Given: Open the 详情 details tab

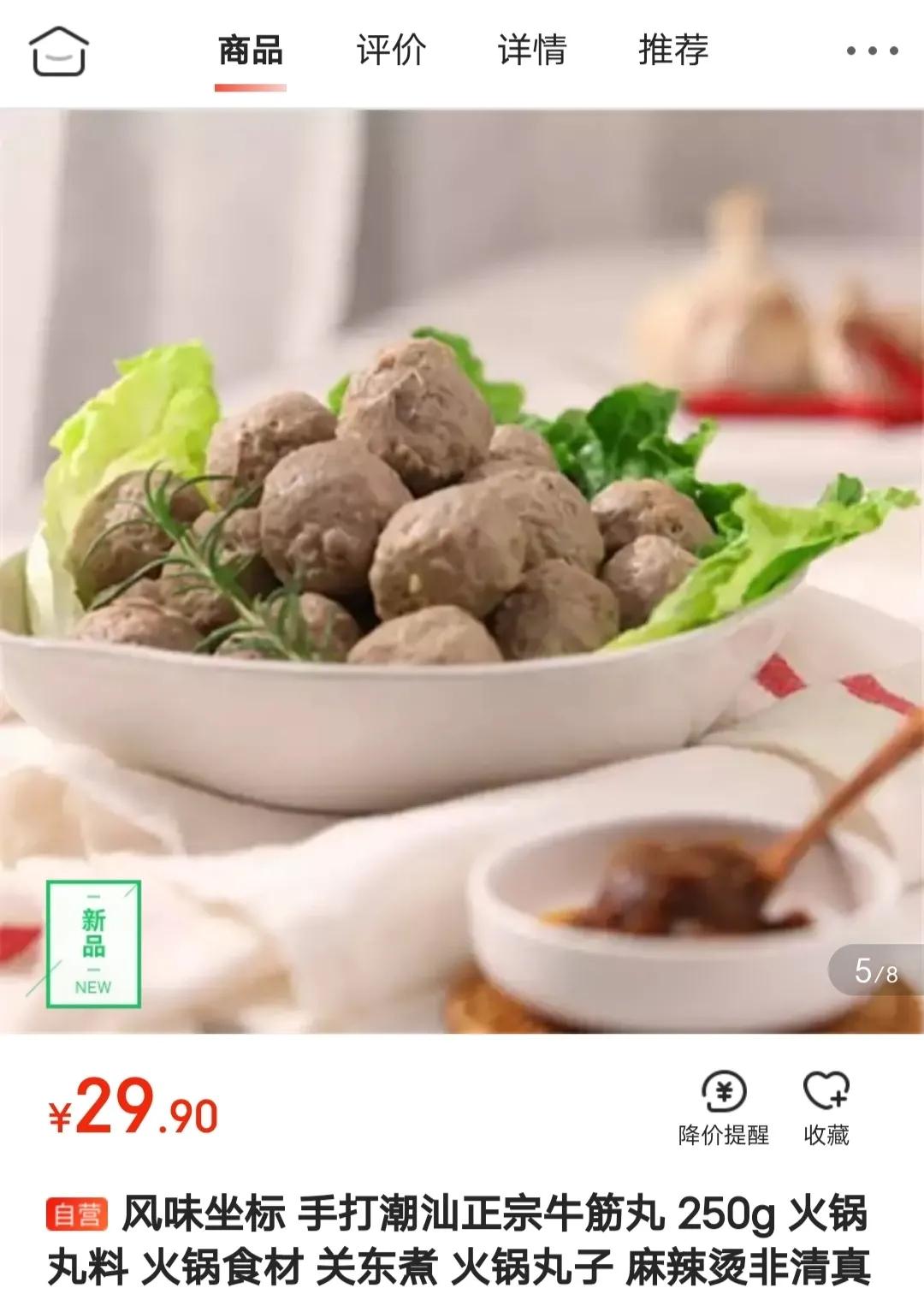Looking at the screenshot, I should (532, 51).
